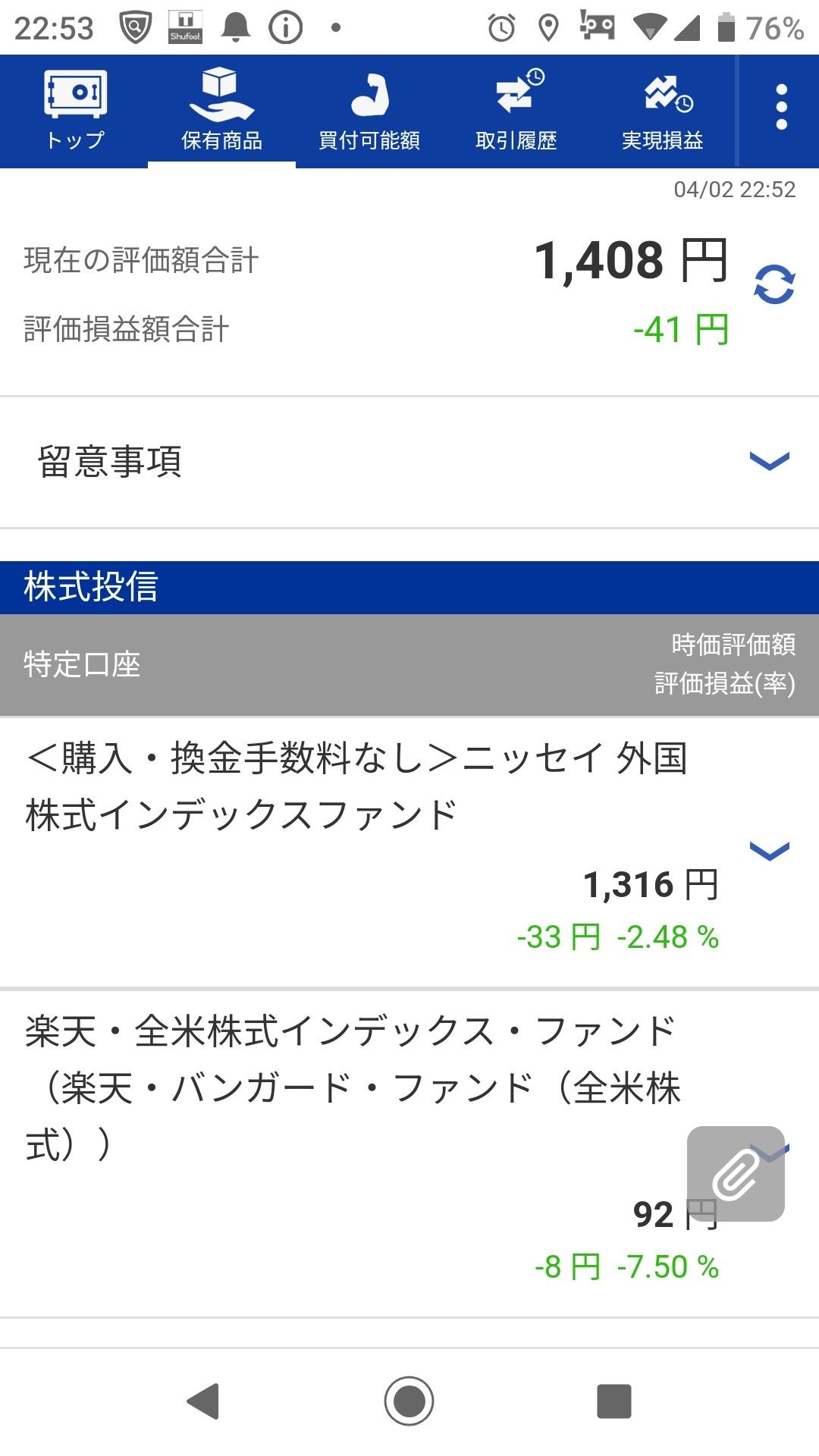Go to the 実現損益 tab
Viewport: 819px width, 1456px height.
[663, 111]
